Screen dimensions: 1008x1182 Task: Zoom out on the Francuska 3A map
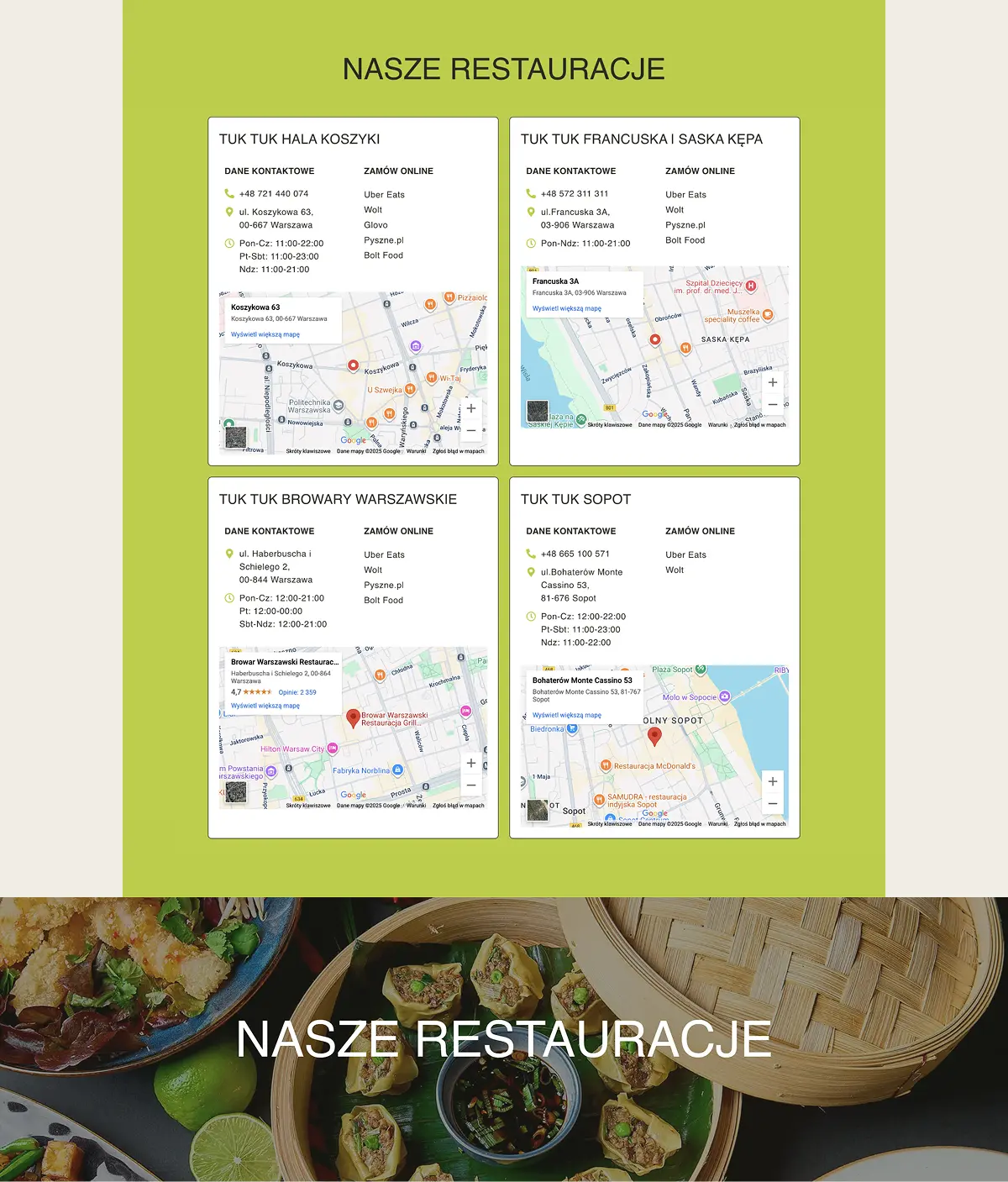click(773, 404)
